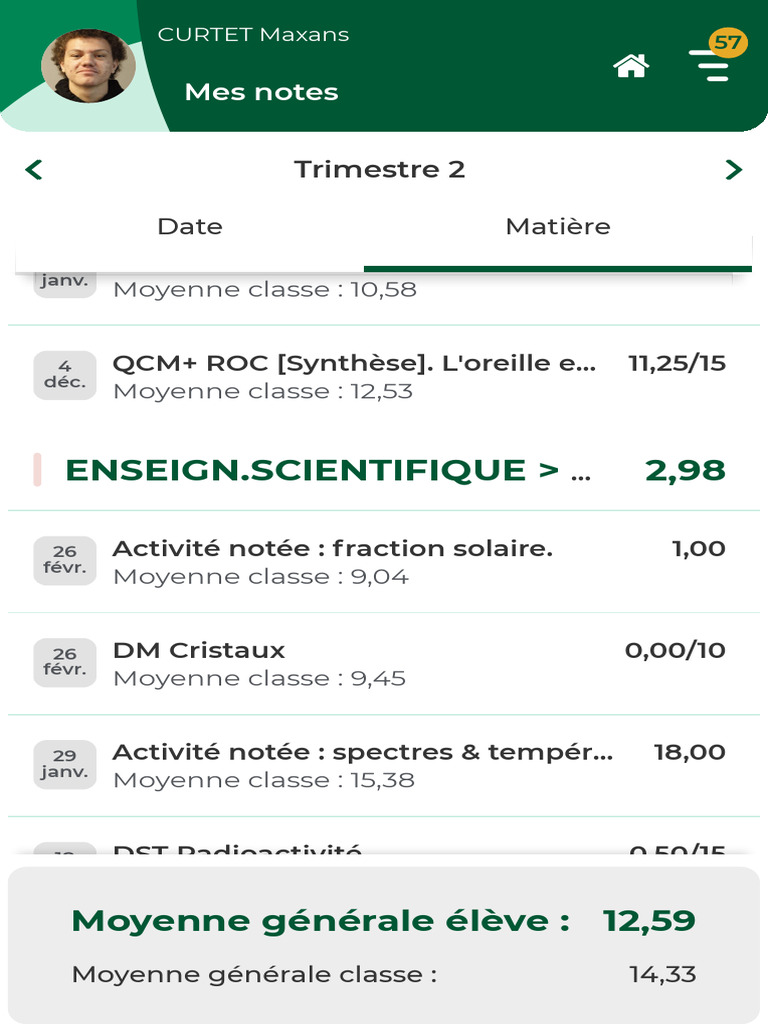
Task: Go to the next trimester
Action: coord(733,170)
